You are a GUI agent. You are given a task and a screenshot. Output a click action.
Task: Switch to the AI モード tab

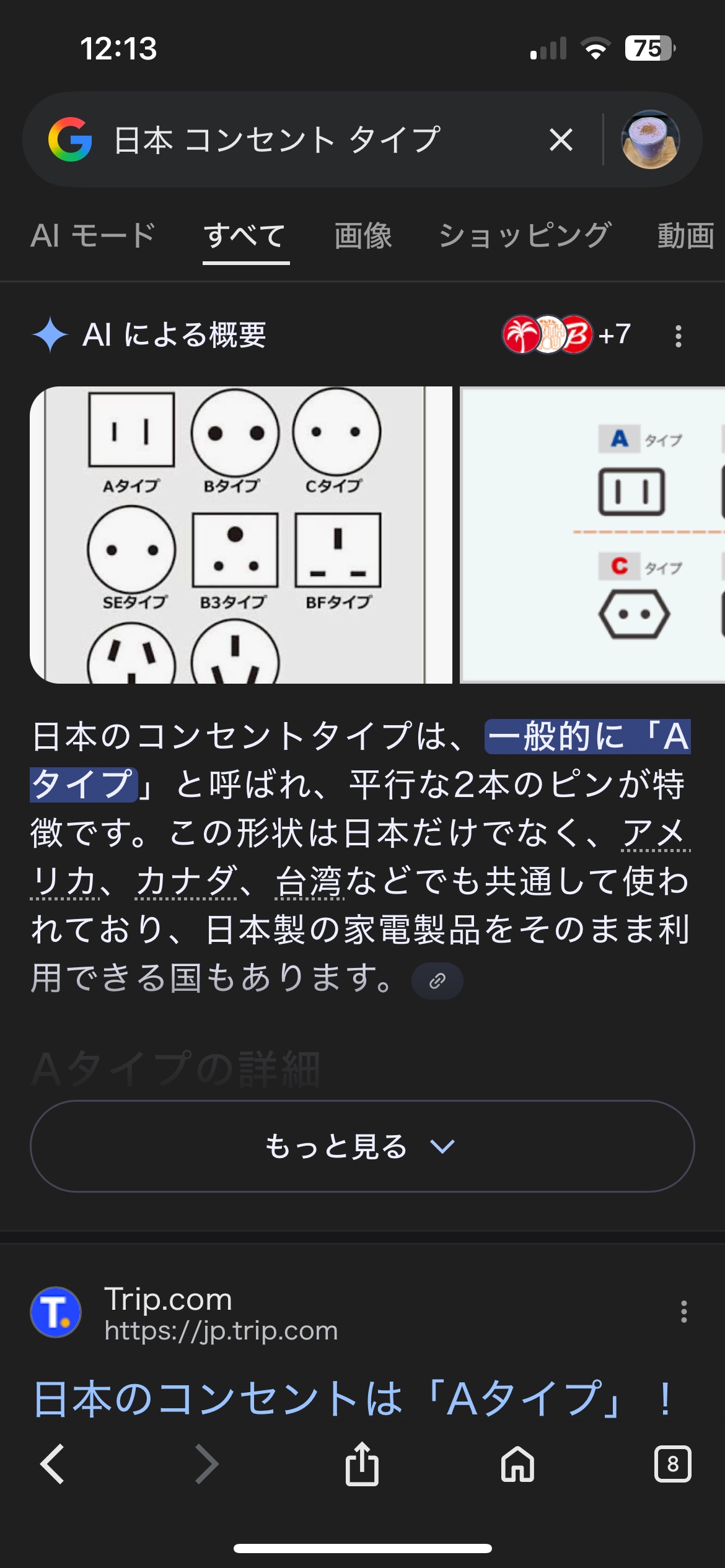(x=93, y=236)
